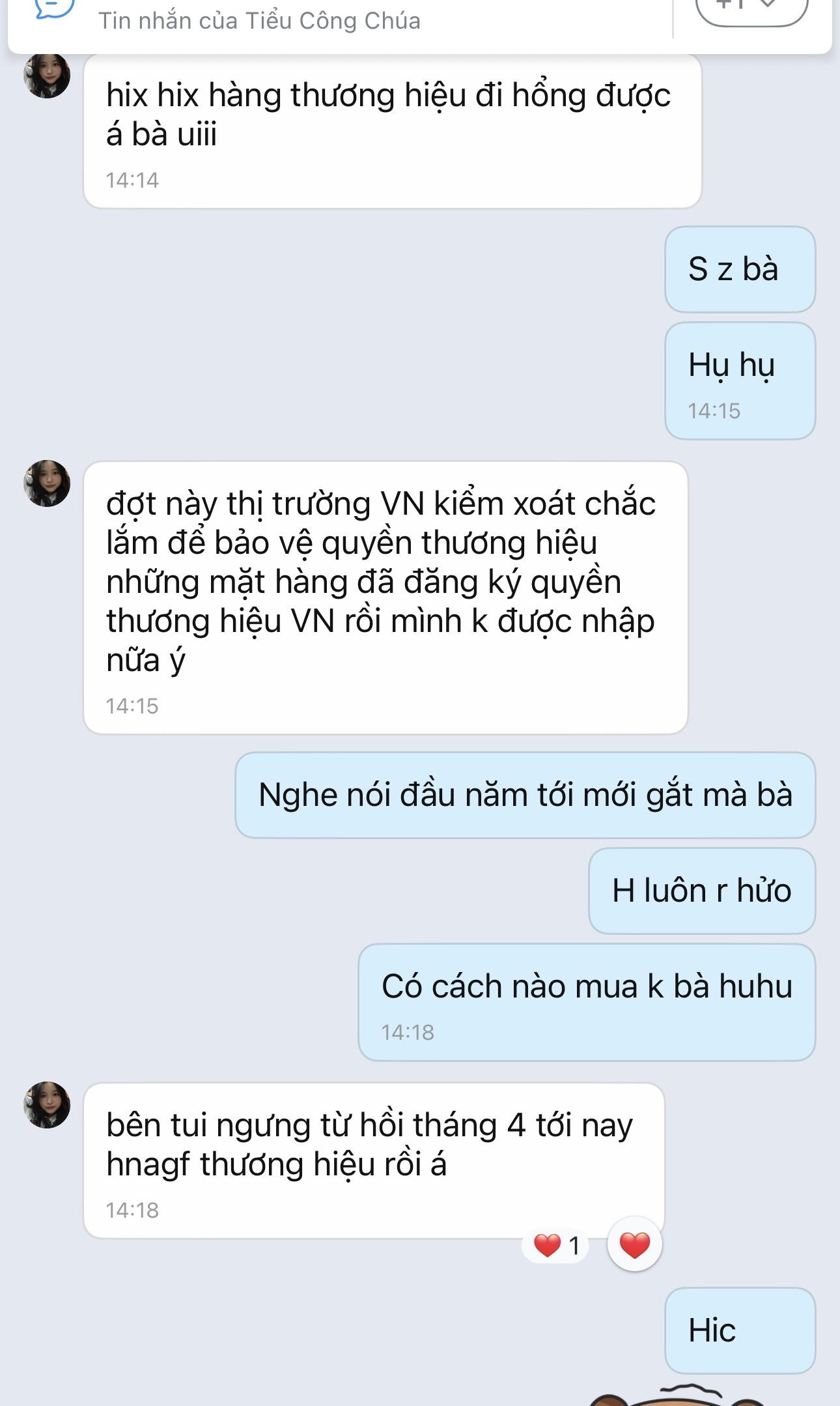The width and height of the screenshot is (840, 1406).
Task: React with heart to the 'bên tui ngưng' message
Action: click(x=634, y=1245)
